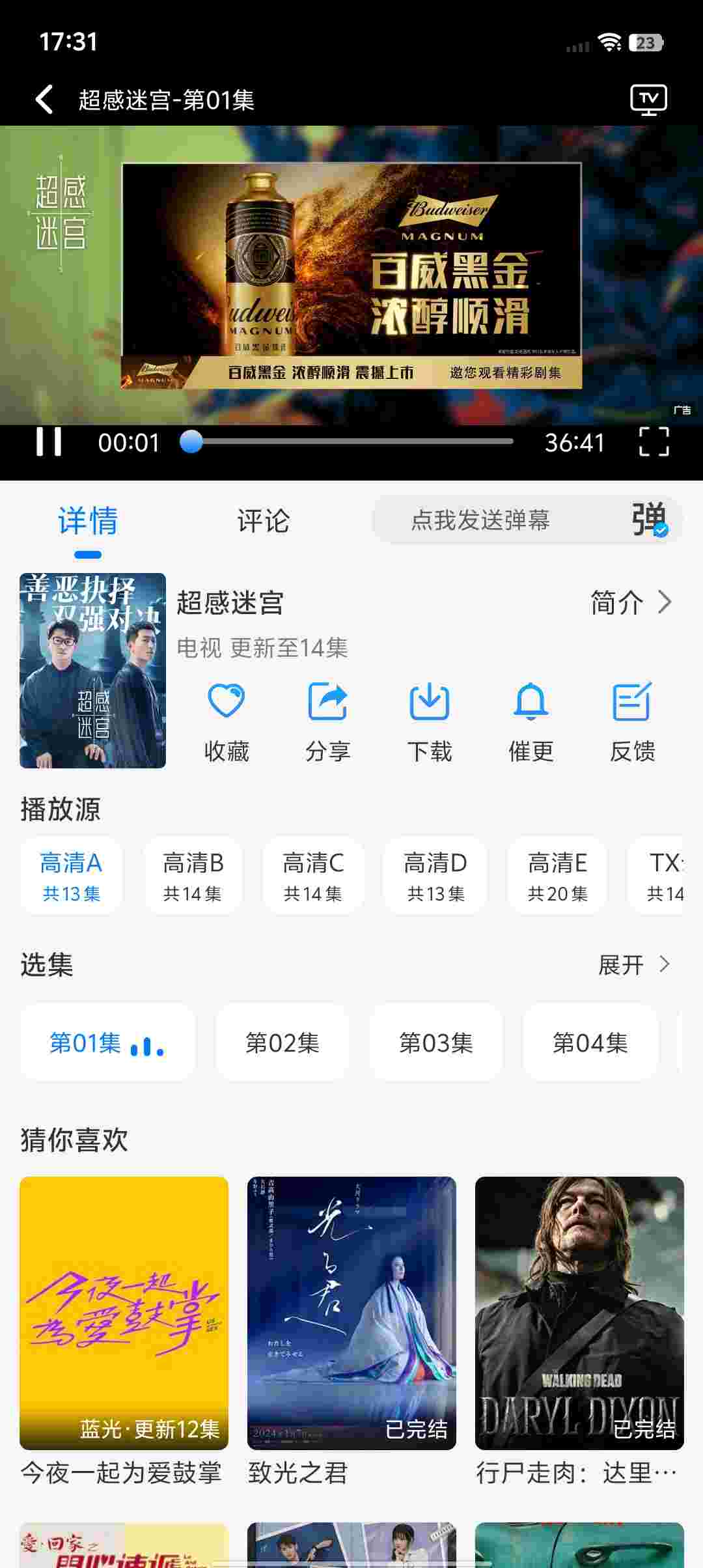Toggle the 弹 danmaku switch

pos(650,520)
